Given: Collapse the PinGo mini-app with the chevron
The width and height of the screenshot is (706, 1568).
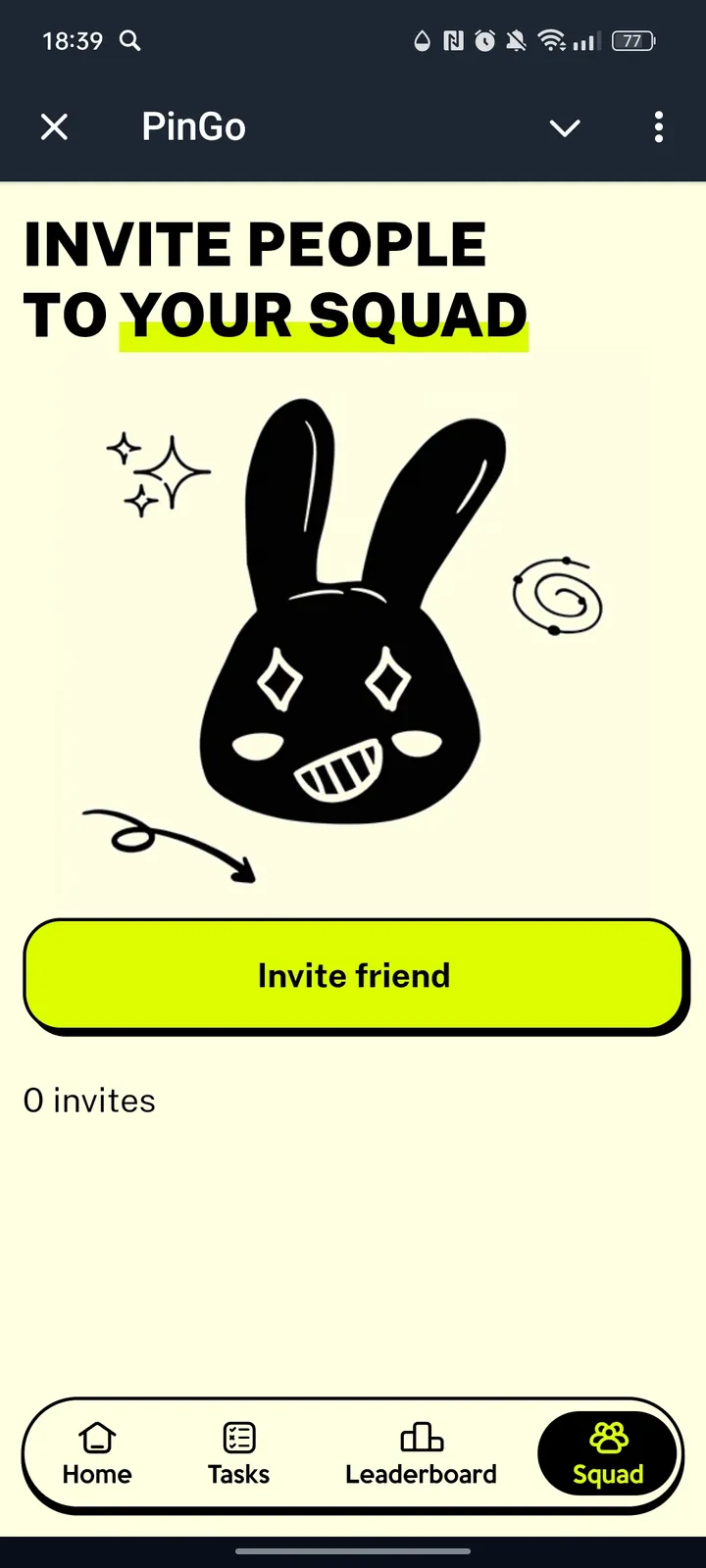Looking at the screenshot, I should point(565,127).
